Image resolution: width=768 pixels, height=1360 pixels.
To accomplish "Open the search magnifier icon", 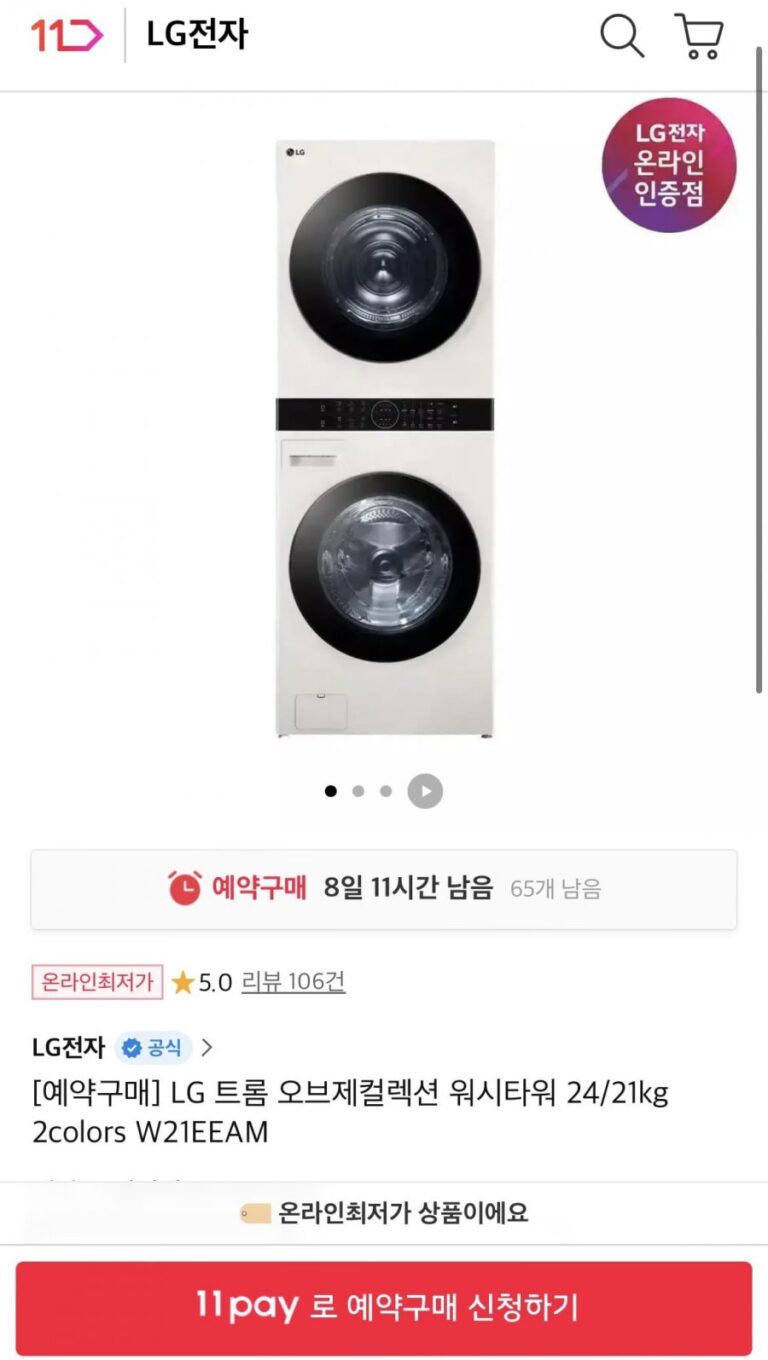I will click(621, 36).
